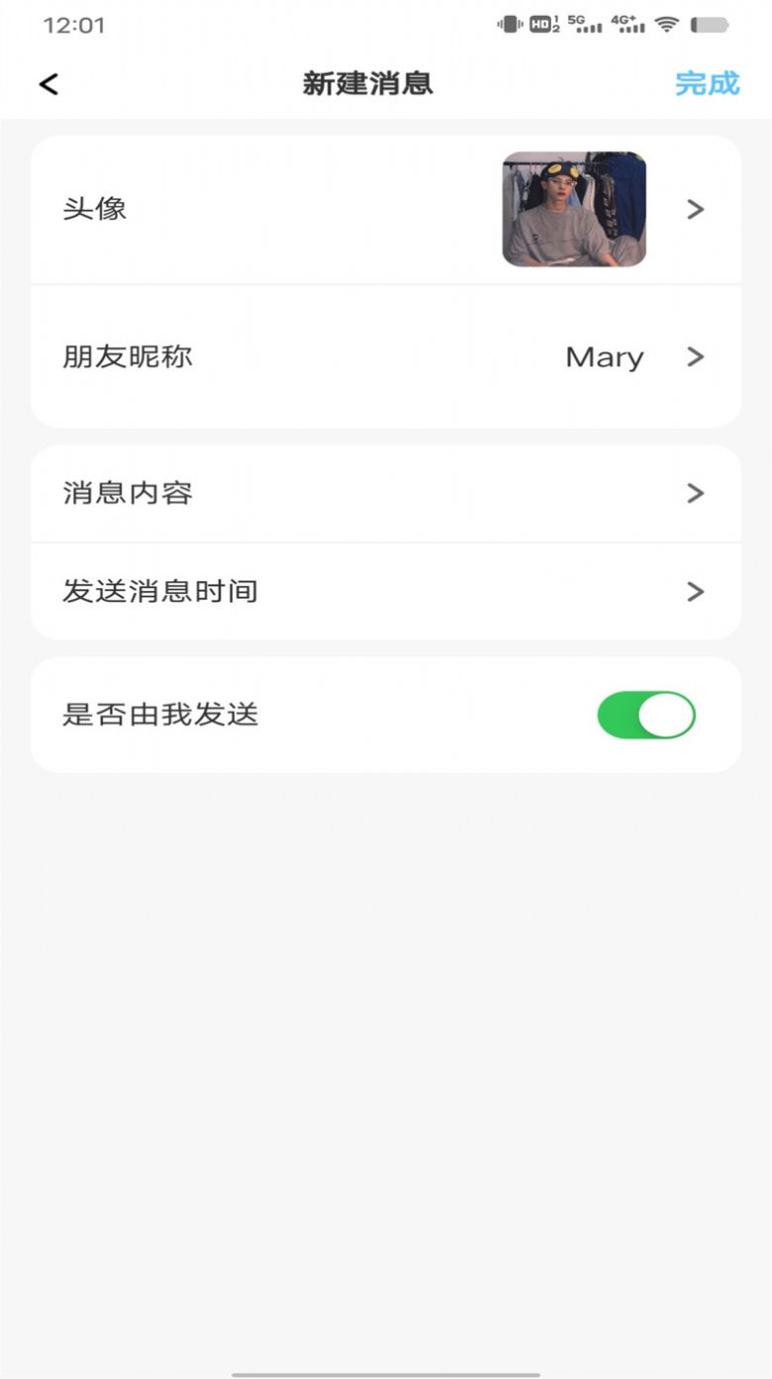Toggle the 是否由我发送 switch off
Screen dimensions: 772x1379
646,715
